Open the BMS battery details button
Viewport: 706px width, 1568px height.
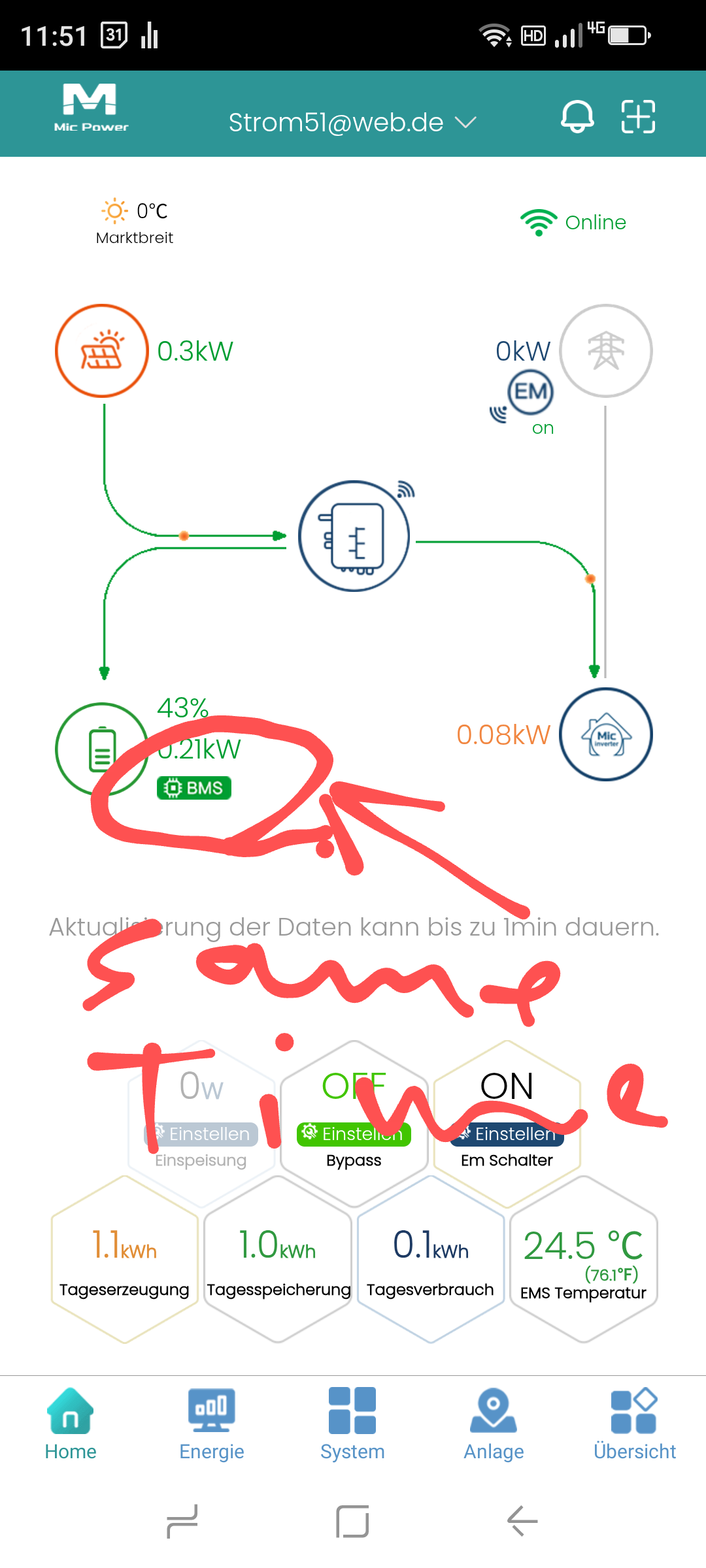(x=194, y=788)
